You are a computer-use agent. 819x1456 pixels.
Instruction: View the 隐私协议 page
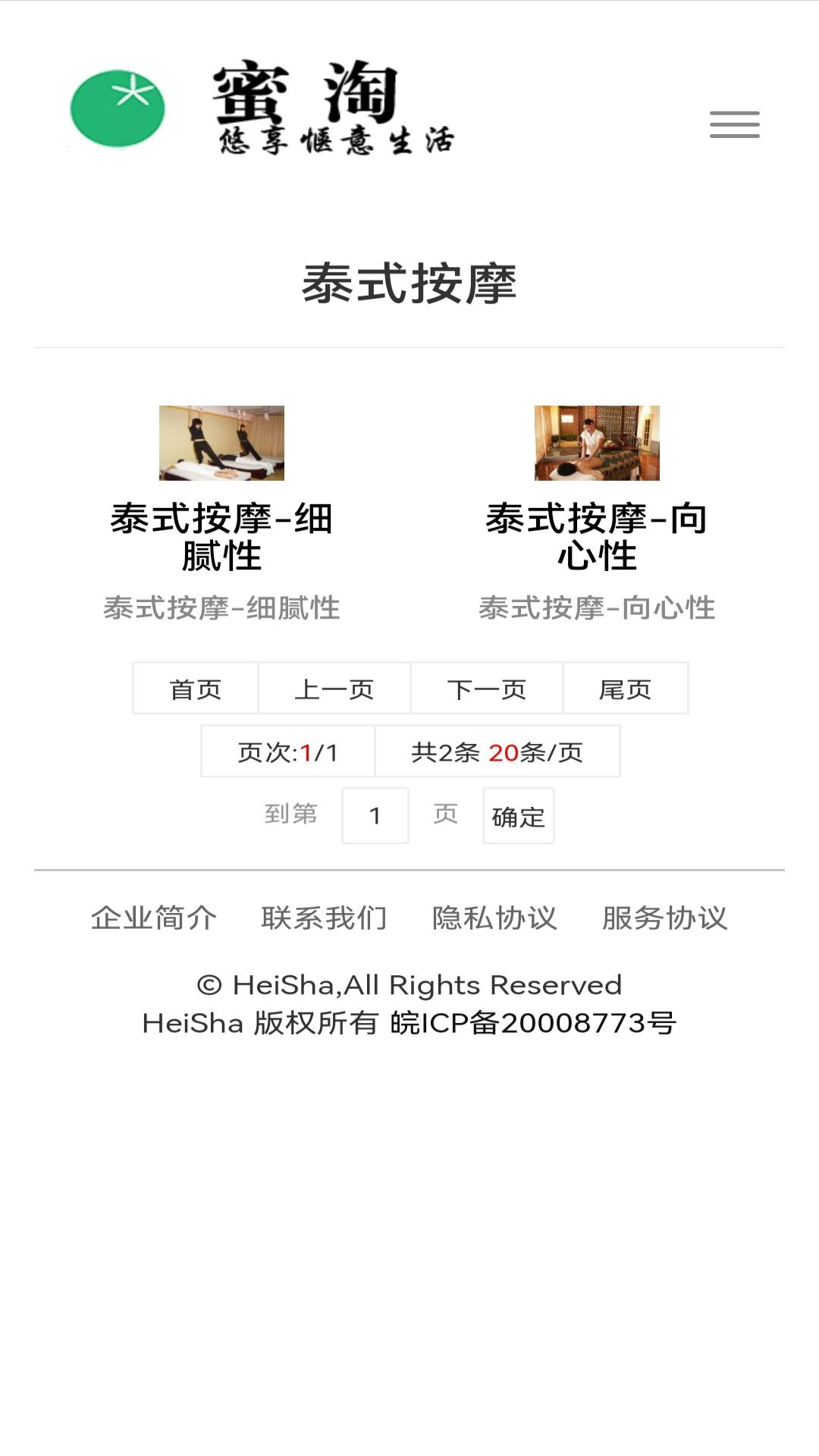coord(494,918)
